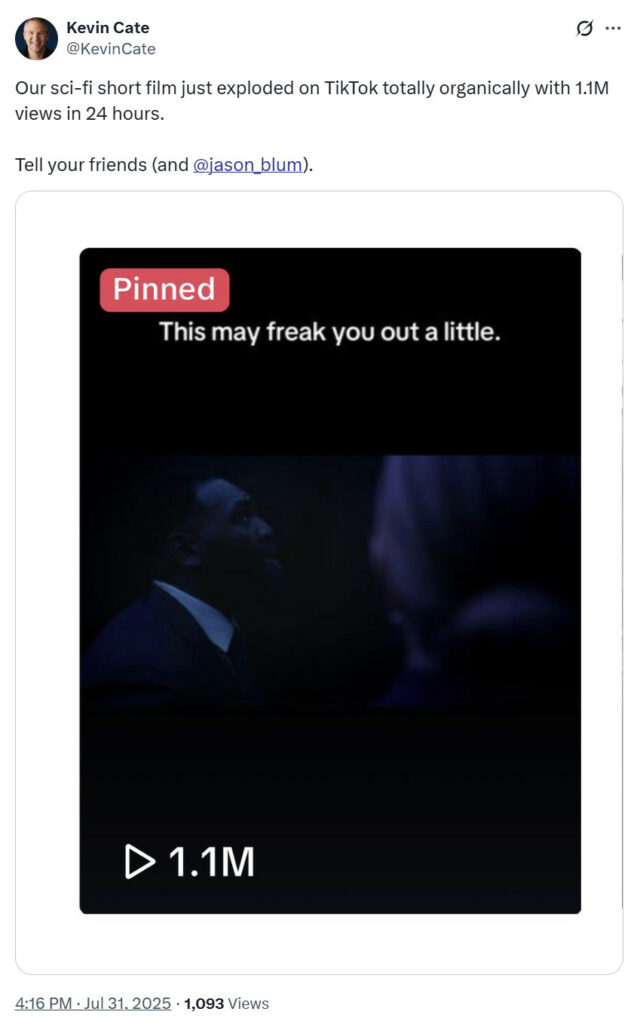Open Kevin Cate's profile picture

tap(36, 39)
